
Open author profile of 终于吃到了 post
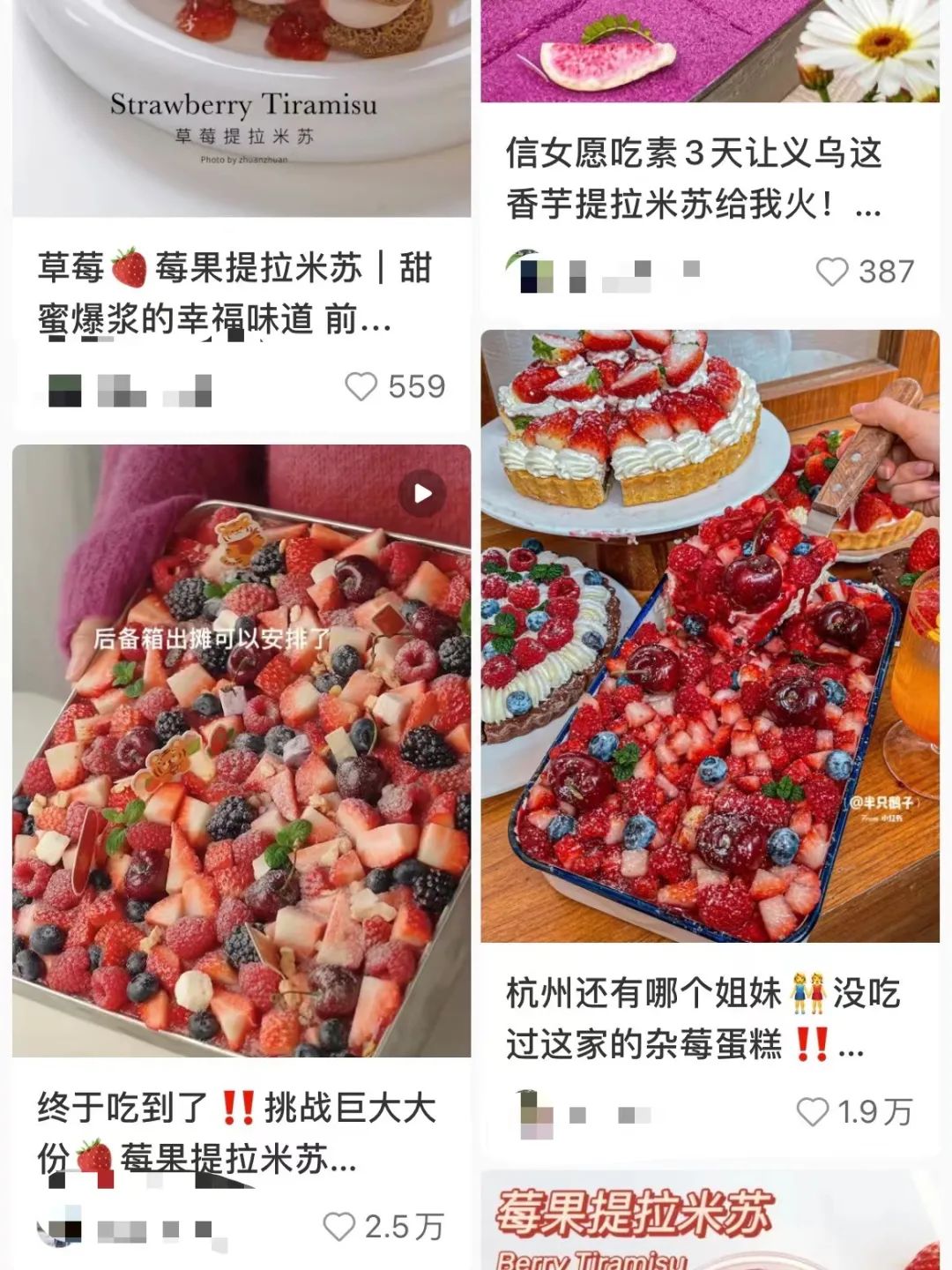click(x=60, y=1228)
